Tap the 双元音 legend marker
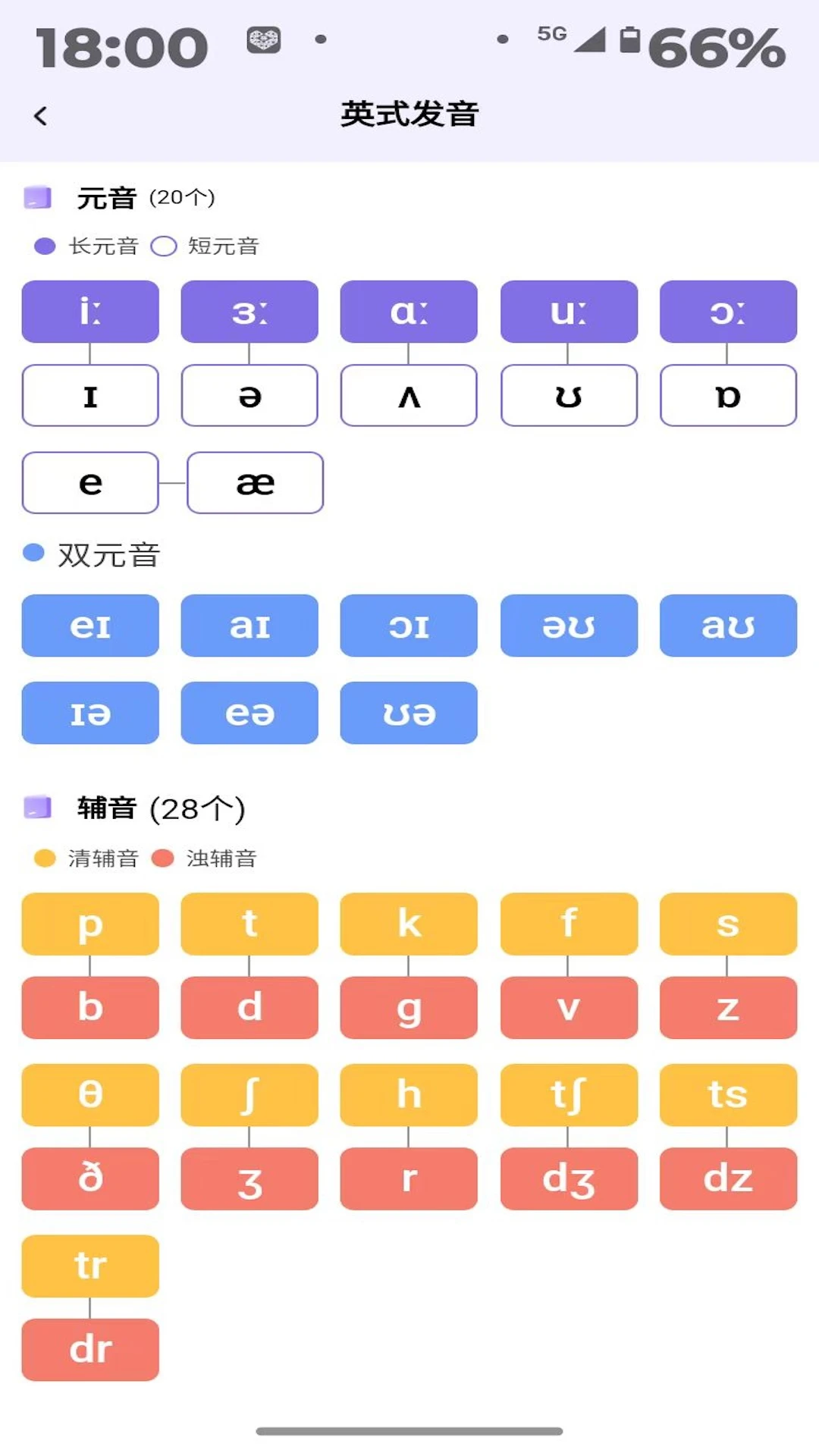This screenshot has height=1456, width=819. click(32, 555)
